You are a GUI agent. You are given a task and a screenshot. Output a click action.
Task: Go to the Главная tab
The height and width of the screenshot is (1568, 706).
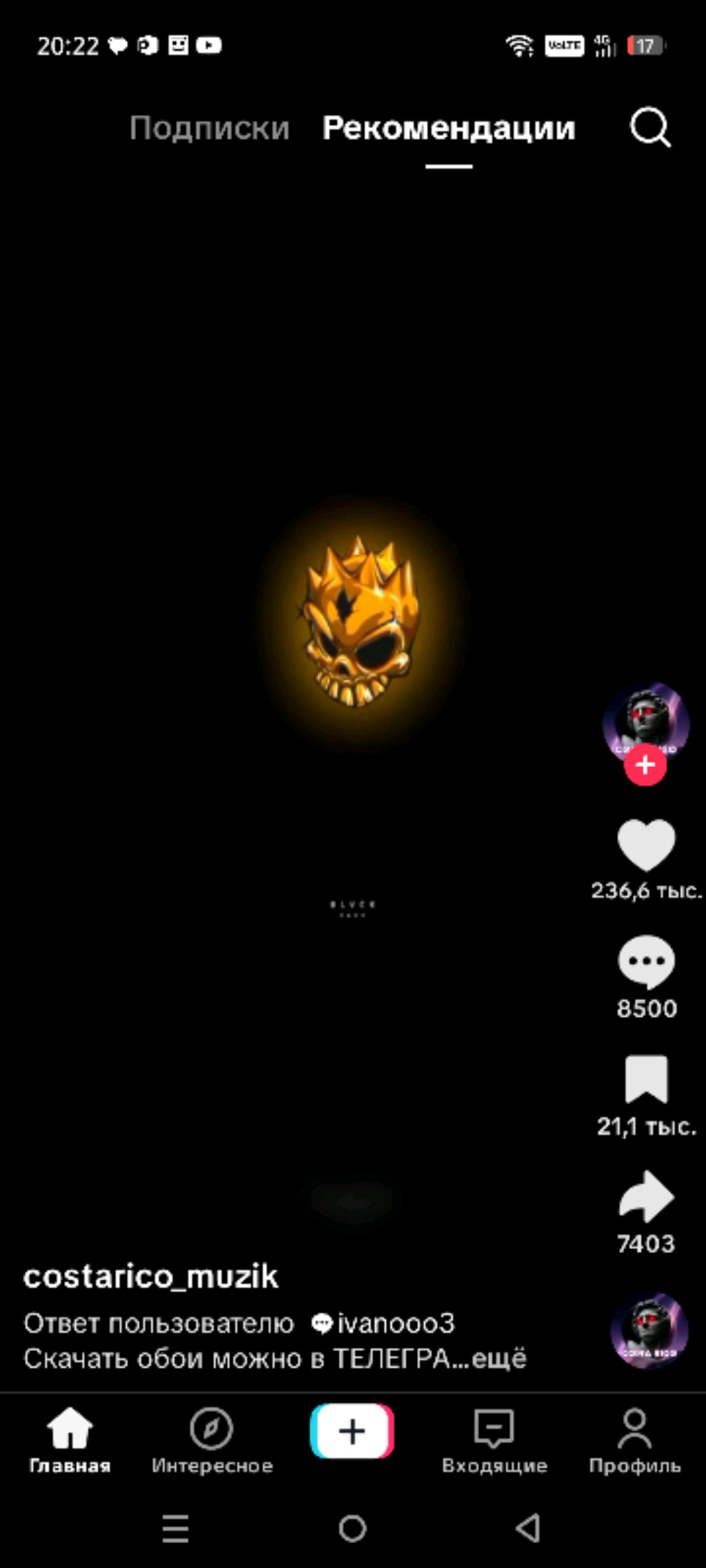click(x=70, y=1440)
